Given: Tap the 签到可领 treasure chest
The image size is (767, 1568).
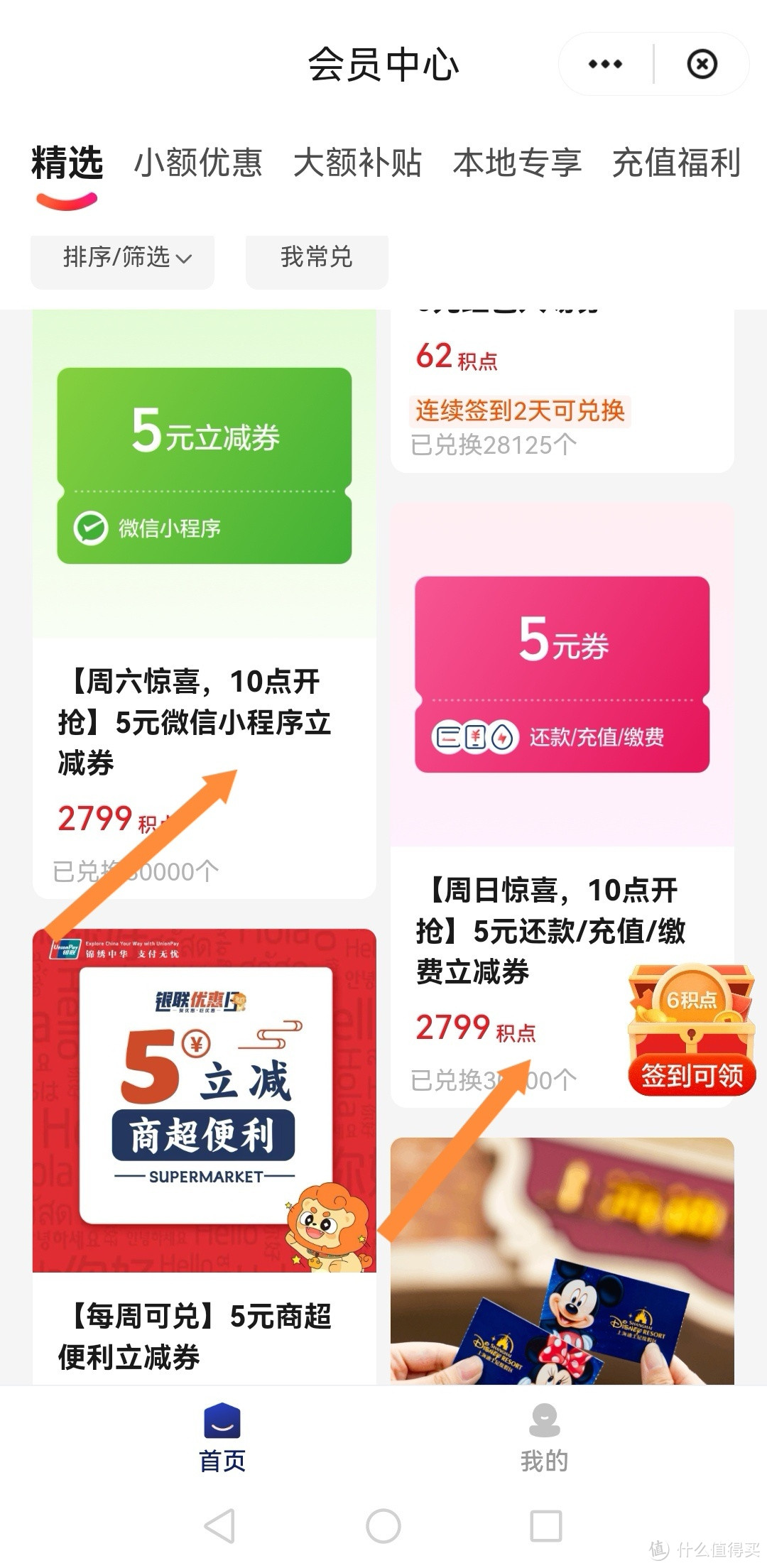Looking at the screenshot, I should [x=692, y=1030].
